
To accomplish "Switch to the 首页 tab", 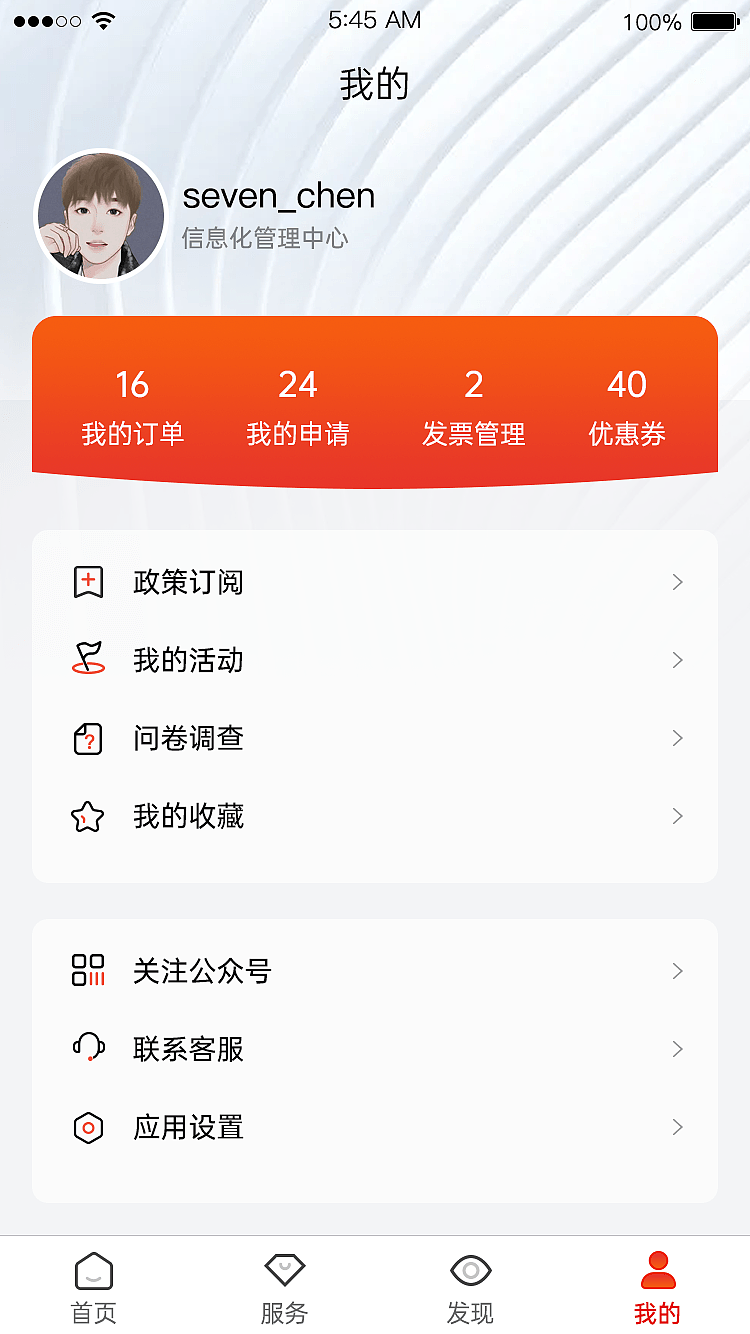I will 93,1285.
